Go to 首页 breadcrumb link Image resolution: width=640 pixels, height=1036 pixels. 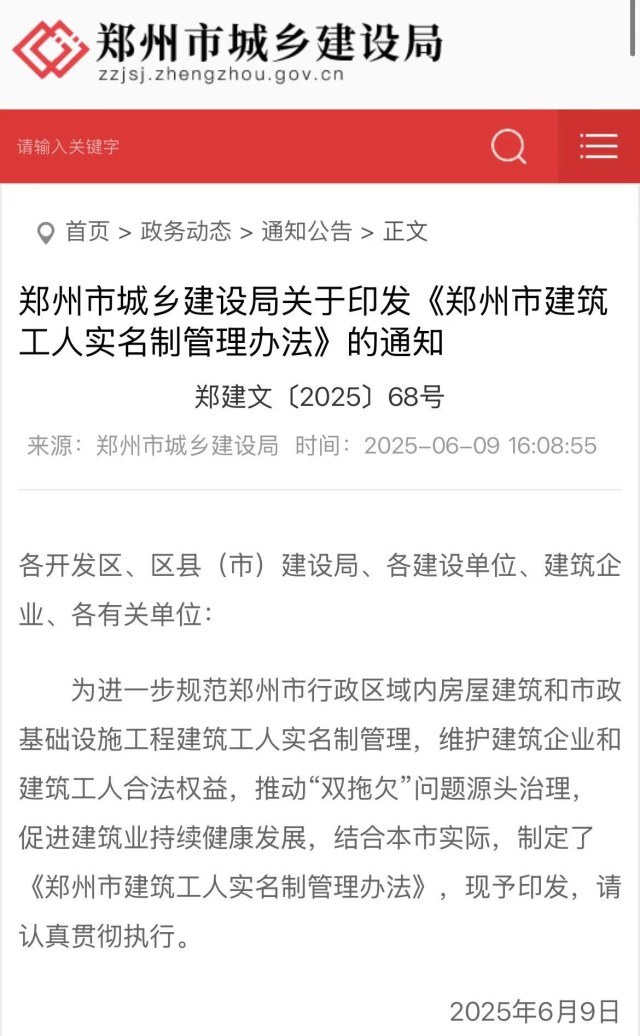[x=87, y=232]
